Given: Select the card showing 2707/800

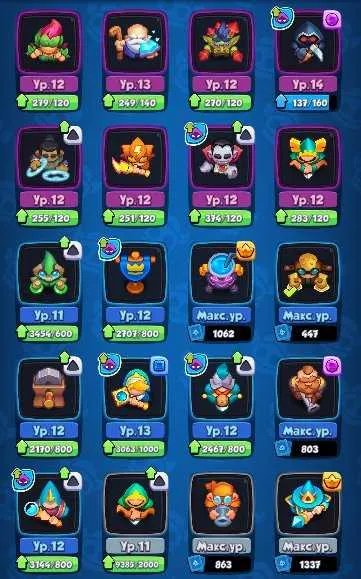Looking at the screenshot, I should (135, 291).
